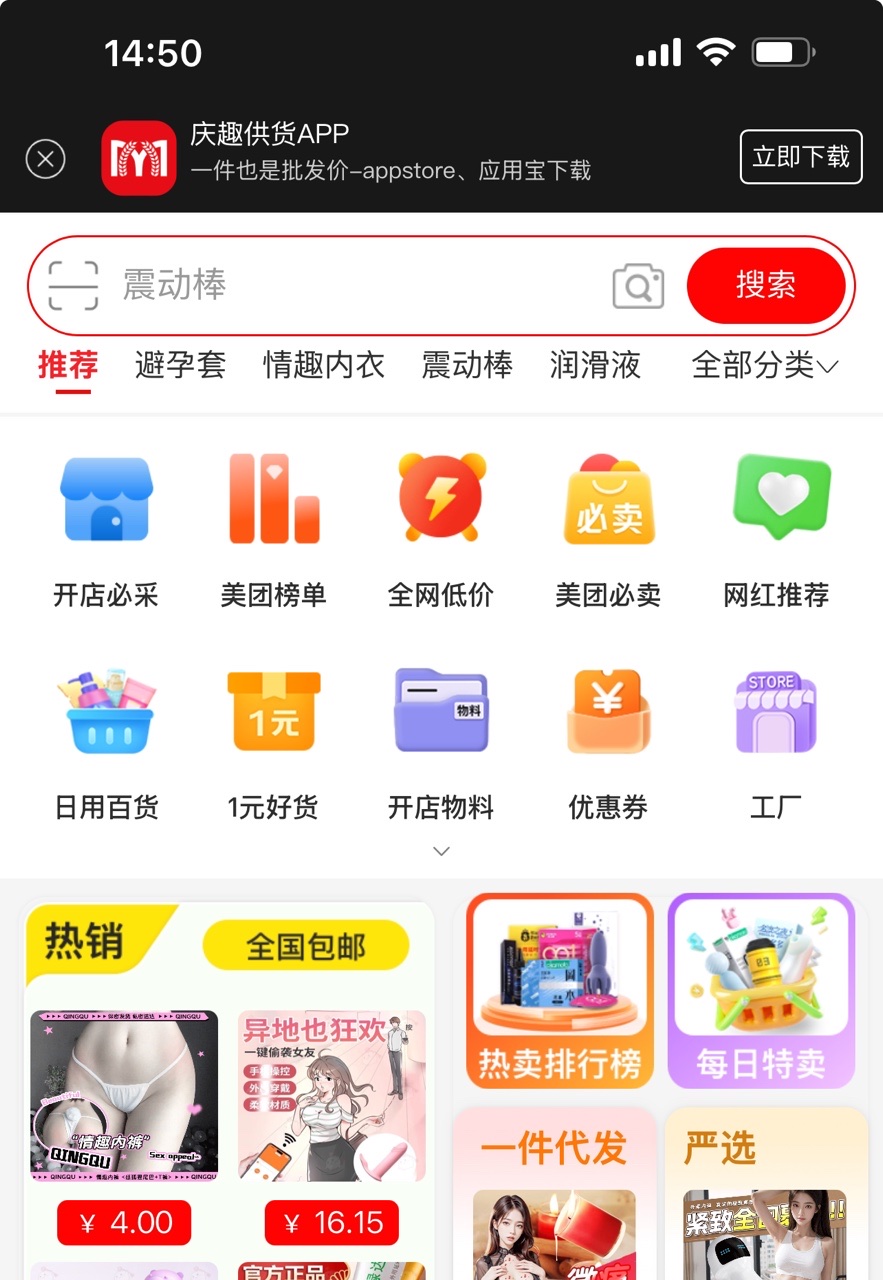883x1280 pixels.
Task: Open 美团榜单 category
Action: [x=273, y=530]
